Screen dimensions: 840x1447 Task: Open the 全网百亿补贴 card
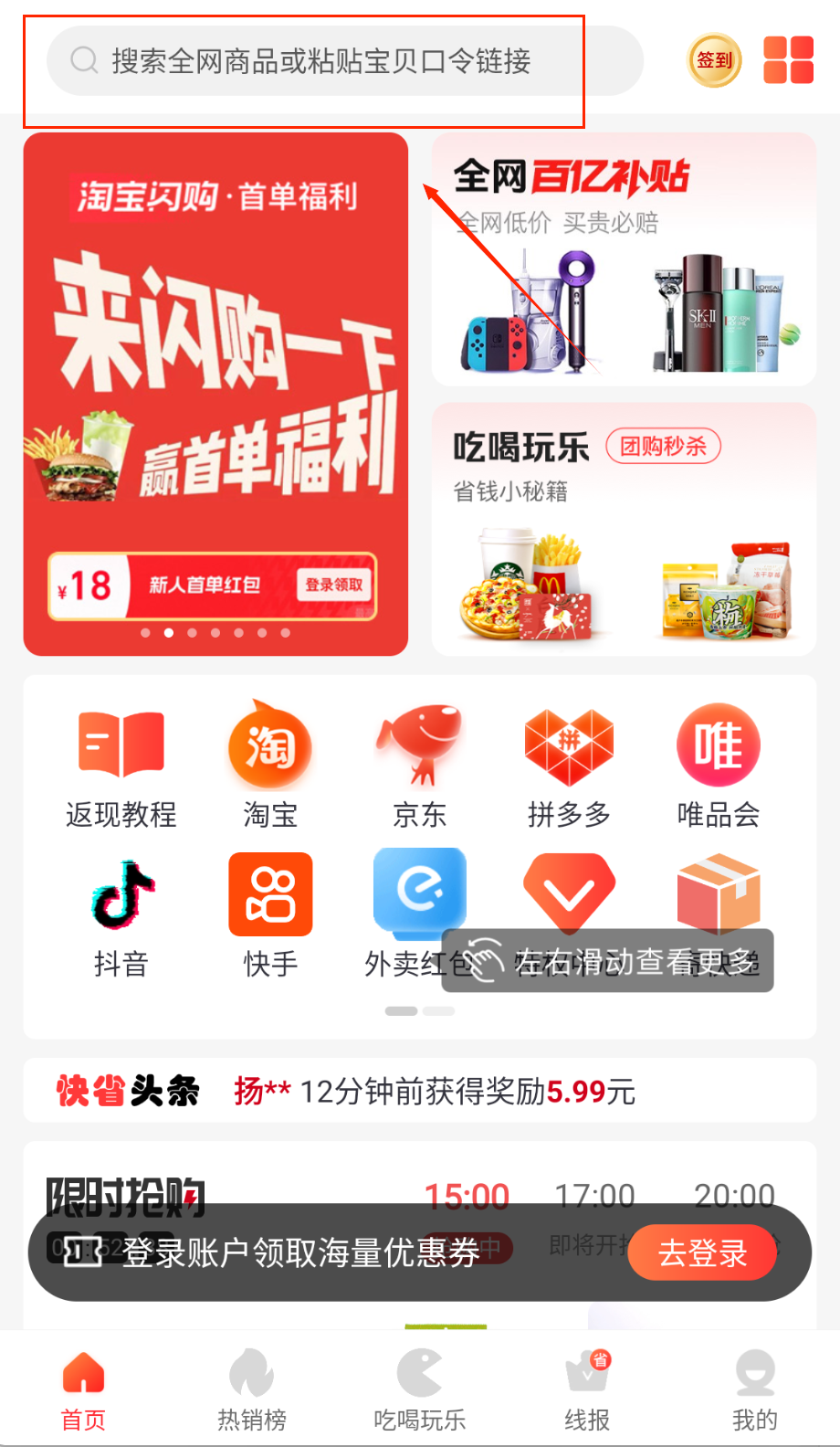(624, 259)
